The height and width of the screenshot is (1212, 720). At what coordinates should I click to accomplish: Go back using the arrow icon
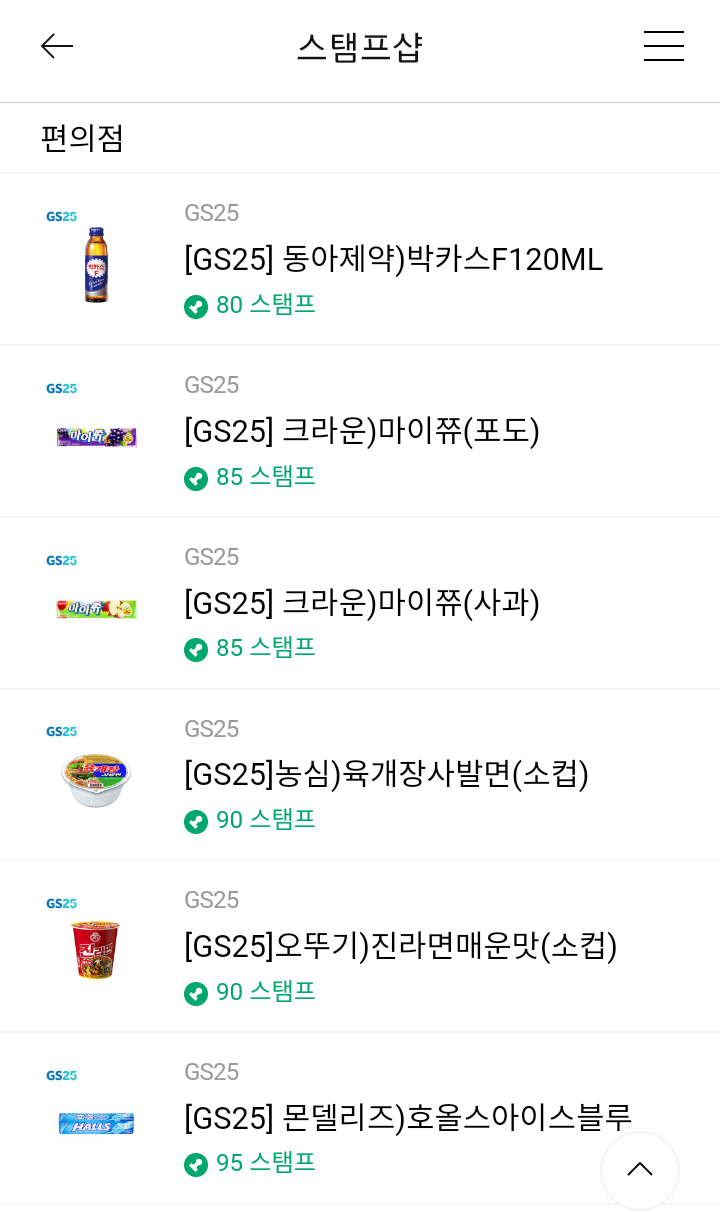57,46
